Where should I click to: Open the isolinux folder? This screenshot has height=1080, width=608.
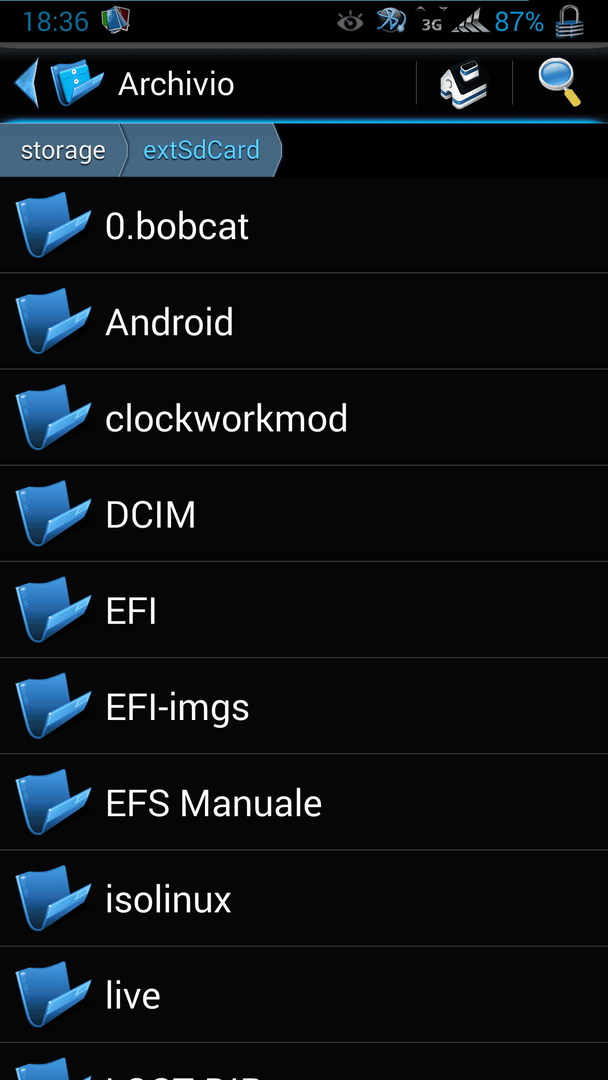click(x=304, y=898)
